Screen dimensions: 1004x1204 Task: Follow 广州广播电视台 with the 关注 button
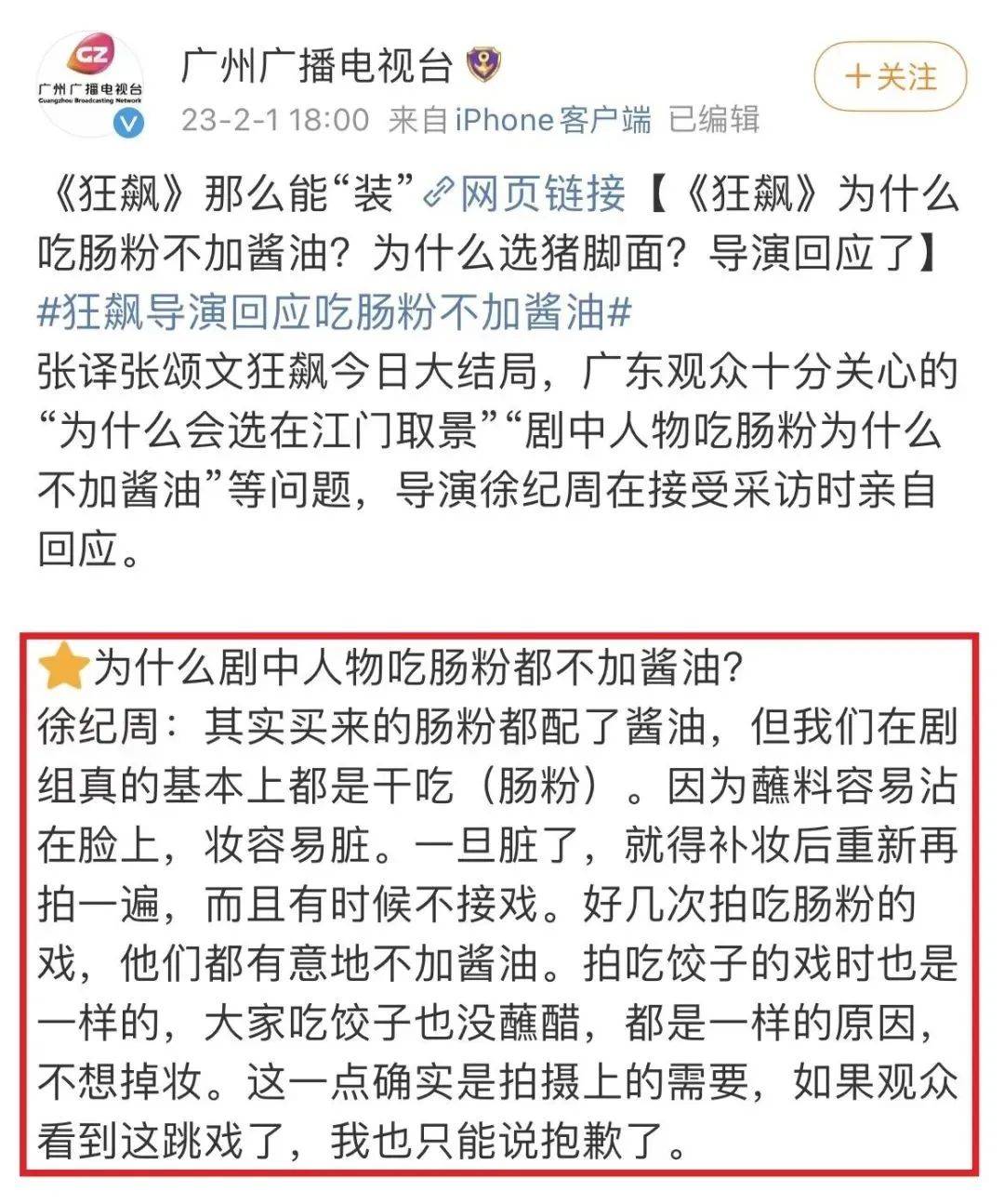(890, 77)
